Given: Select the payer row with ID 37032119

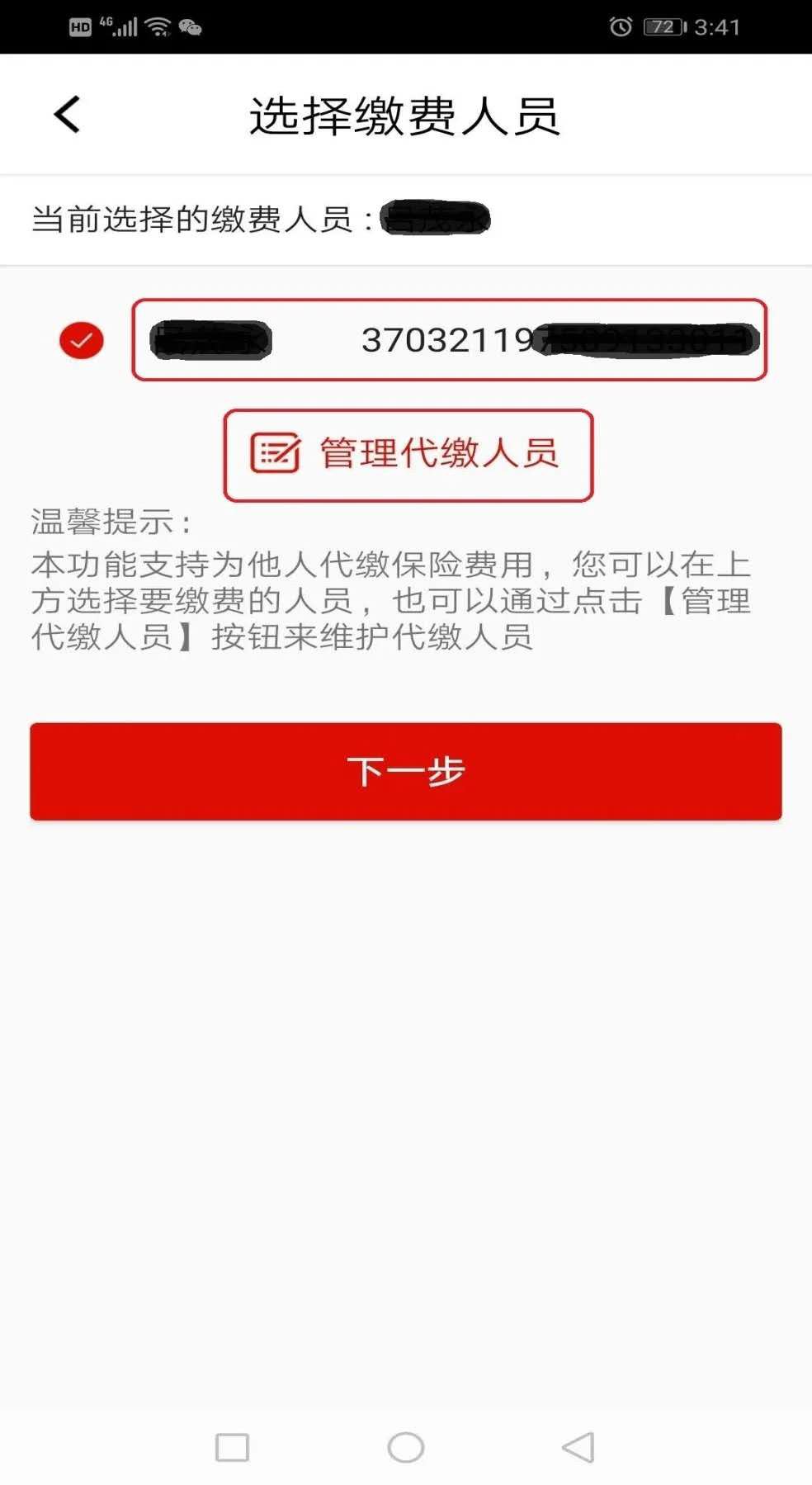Looking at the screenshot, I should point(449,340).
